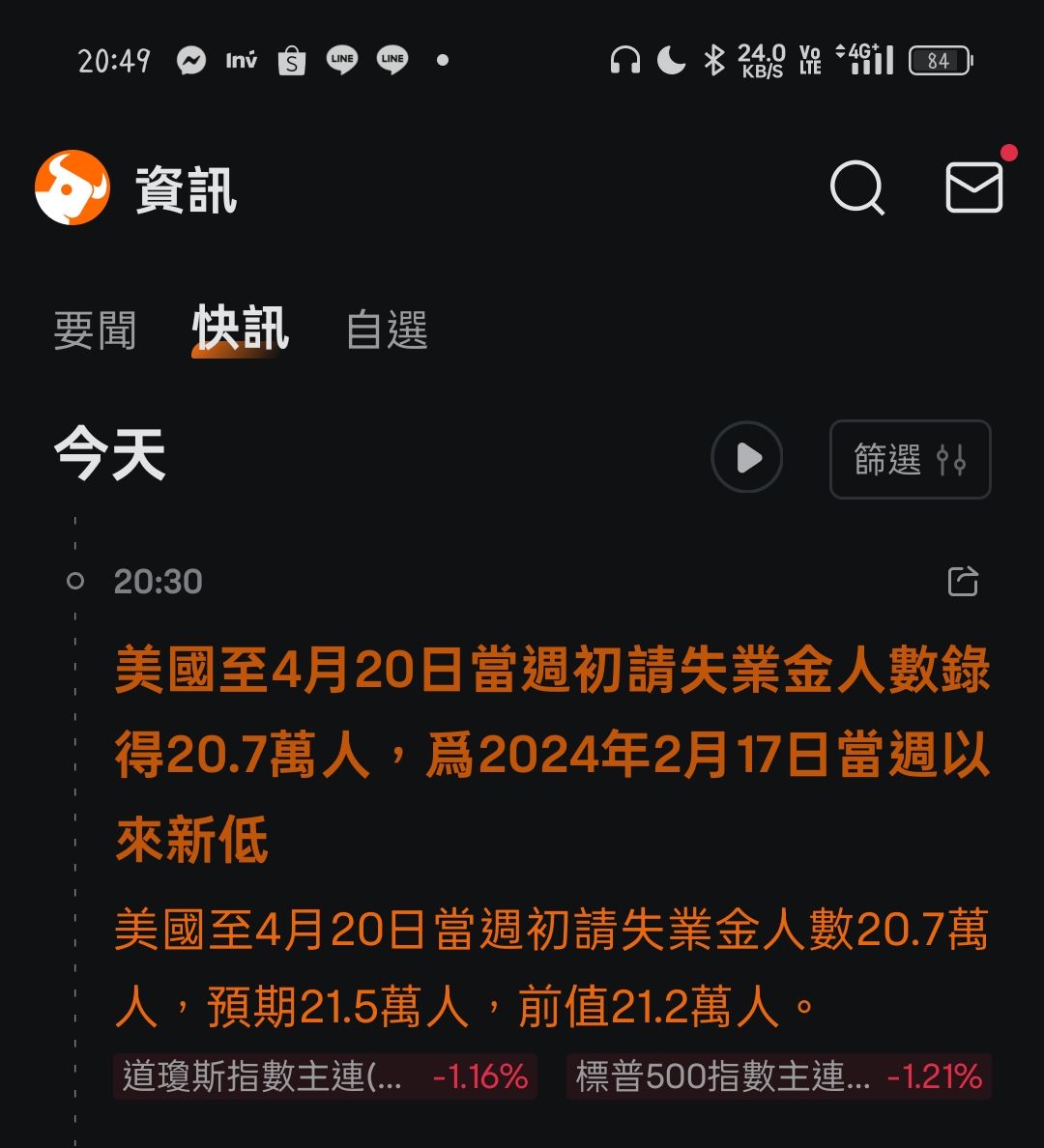The image size is (1044, 1148).
Task: Tap 今天 to jump to today's news
Action: click(x=109, y=457)
